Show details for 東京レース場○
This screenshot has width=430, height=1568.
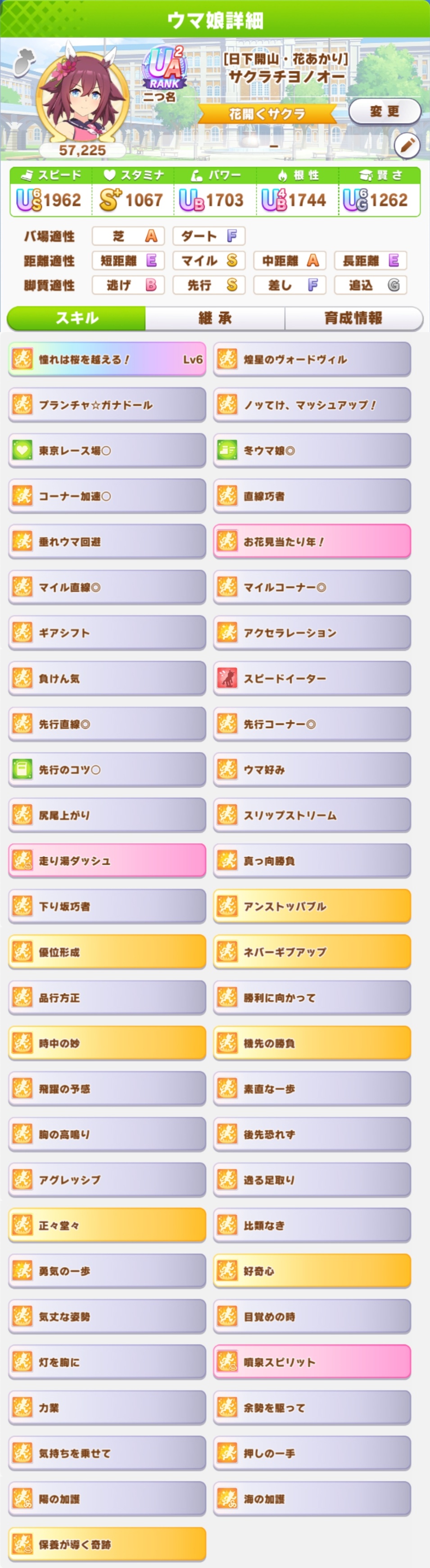point(107,451)
